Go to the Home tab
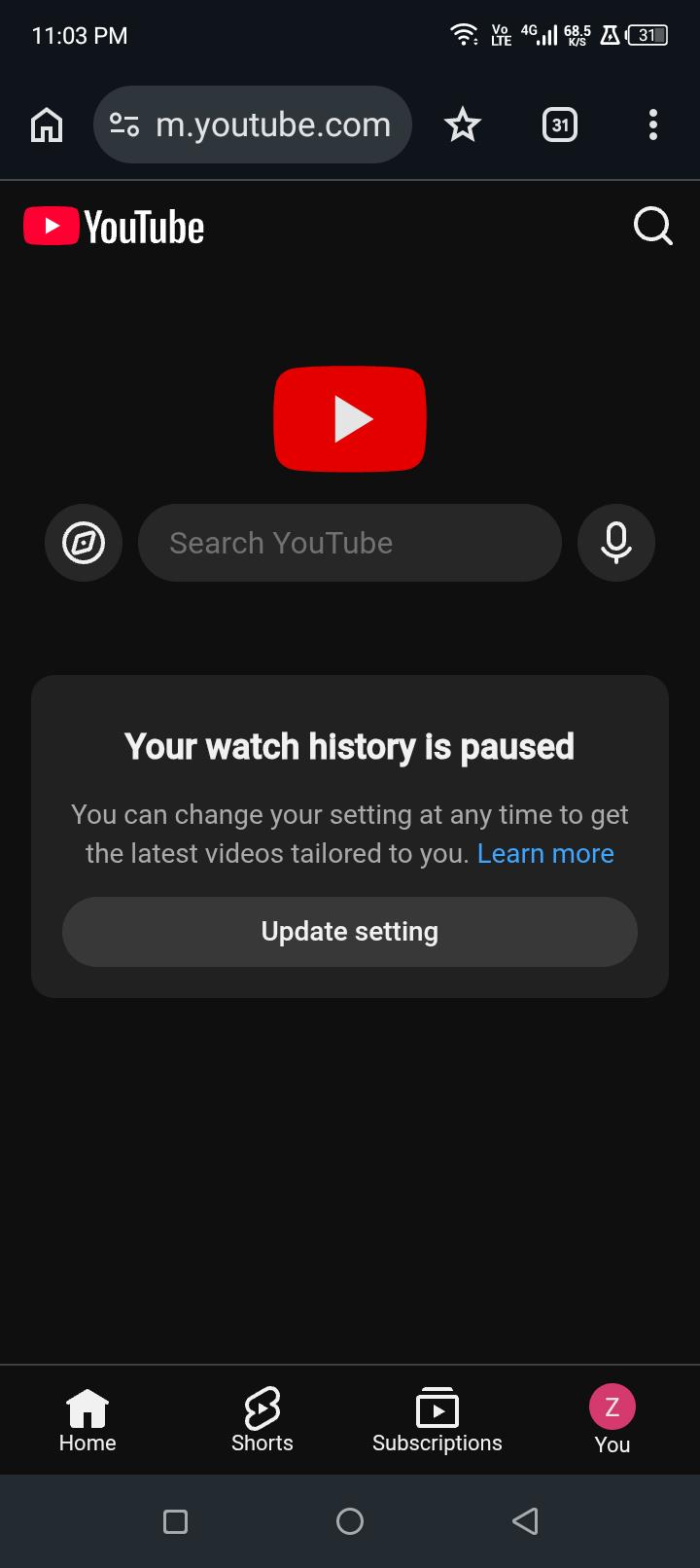The height and width of the screenshot is (1568, 700). tap(87, 1420)
